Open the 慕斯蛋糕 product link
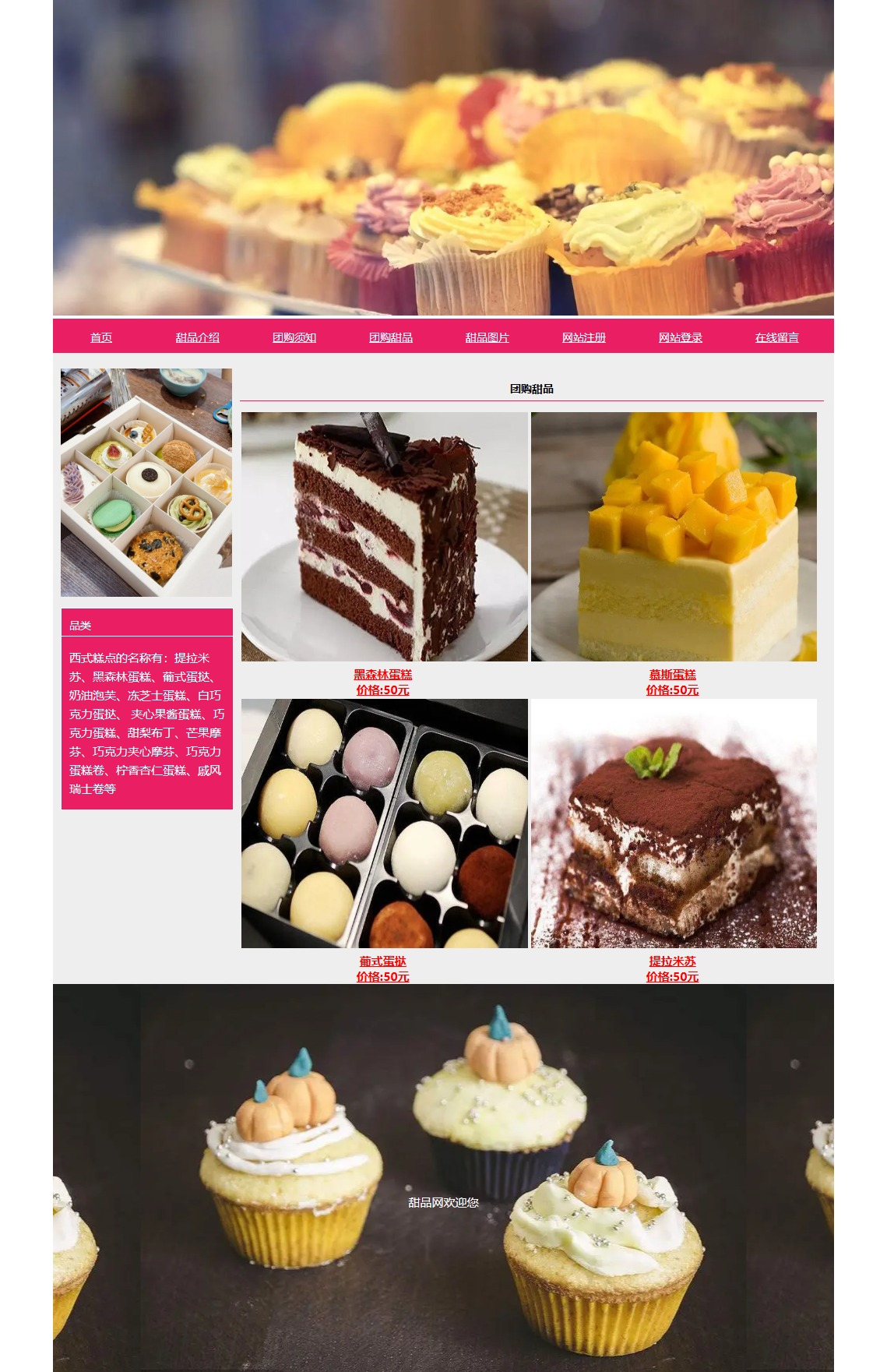Screen dimensions: 887x1372 (673, 675)
